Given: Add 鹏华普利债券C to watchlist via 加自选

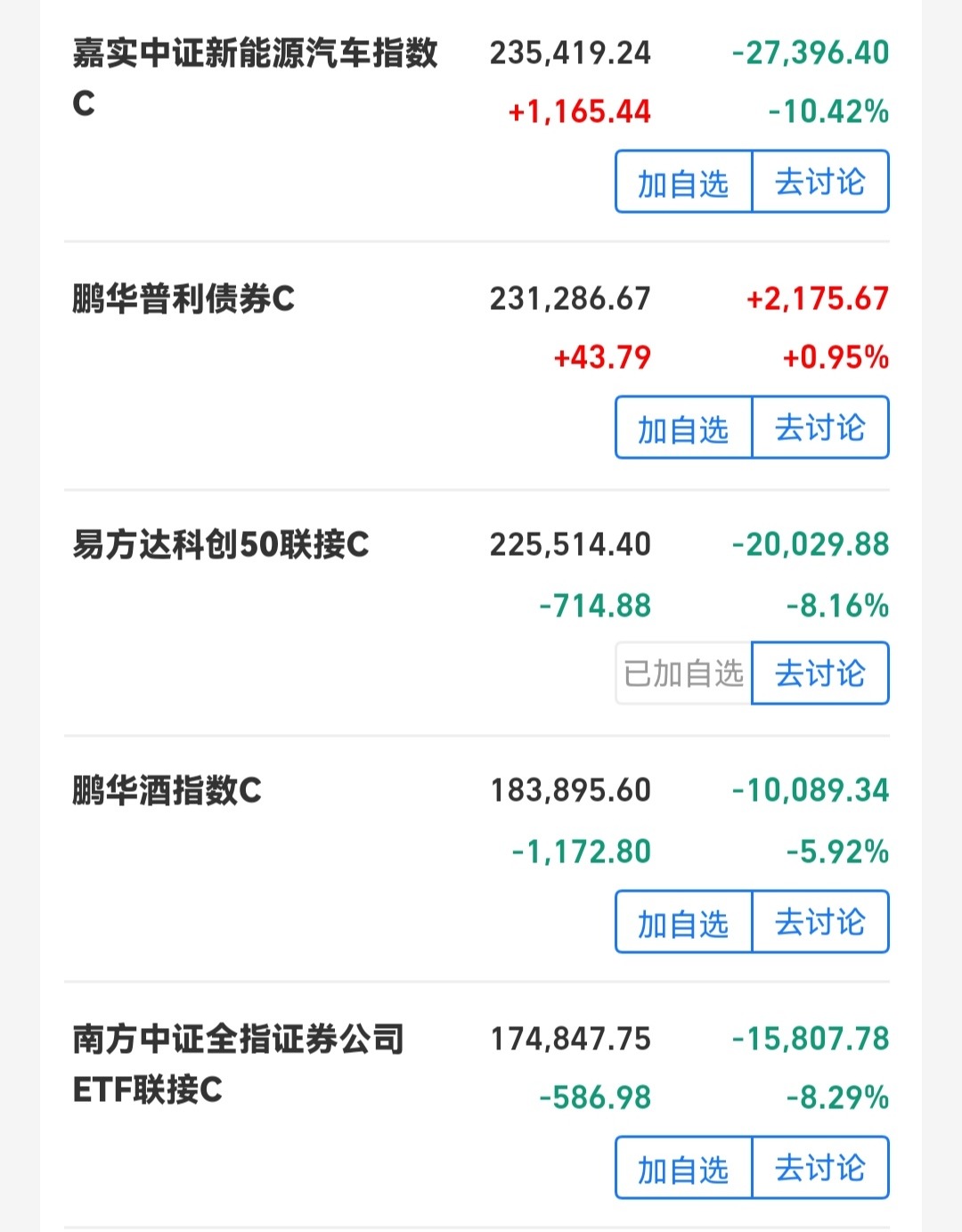Looking at the screenshot, I should click(x=682, y=428).
